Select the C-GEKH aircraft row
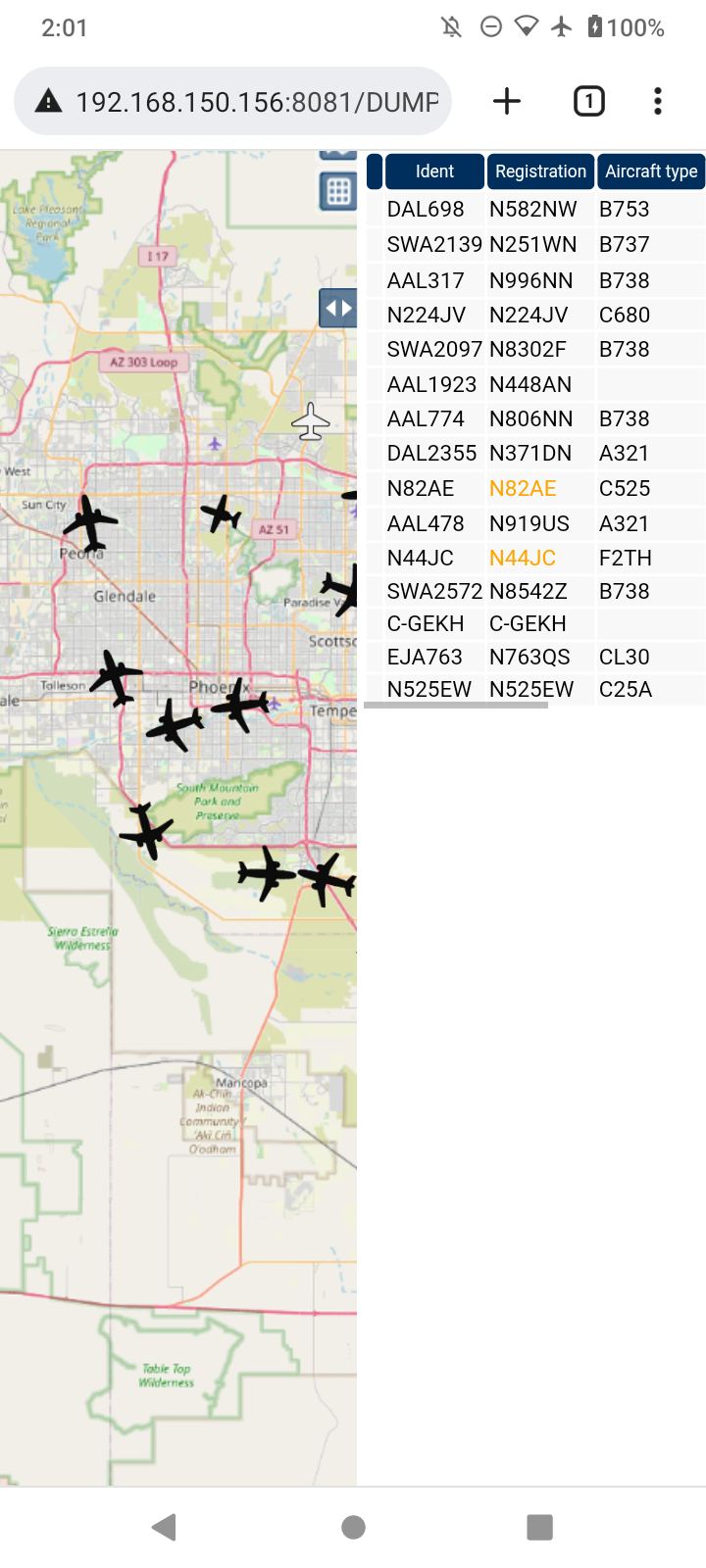This screenshot has width=706, height=1568. [x=535, y=623]
